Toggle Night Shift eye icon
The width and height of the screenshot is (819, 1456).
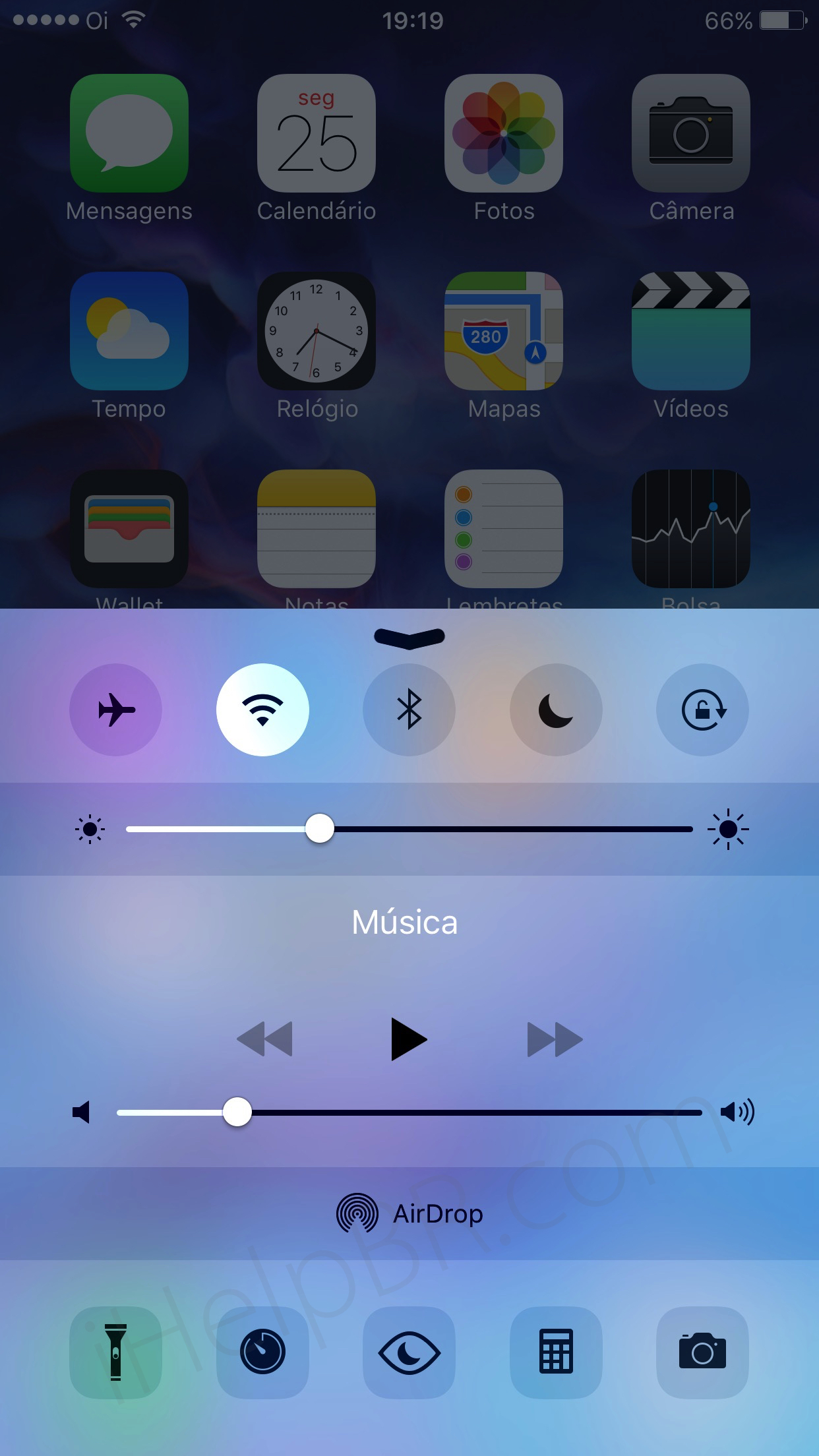click(409, 1352)
